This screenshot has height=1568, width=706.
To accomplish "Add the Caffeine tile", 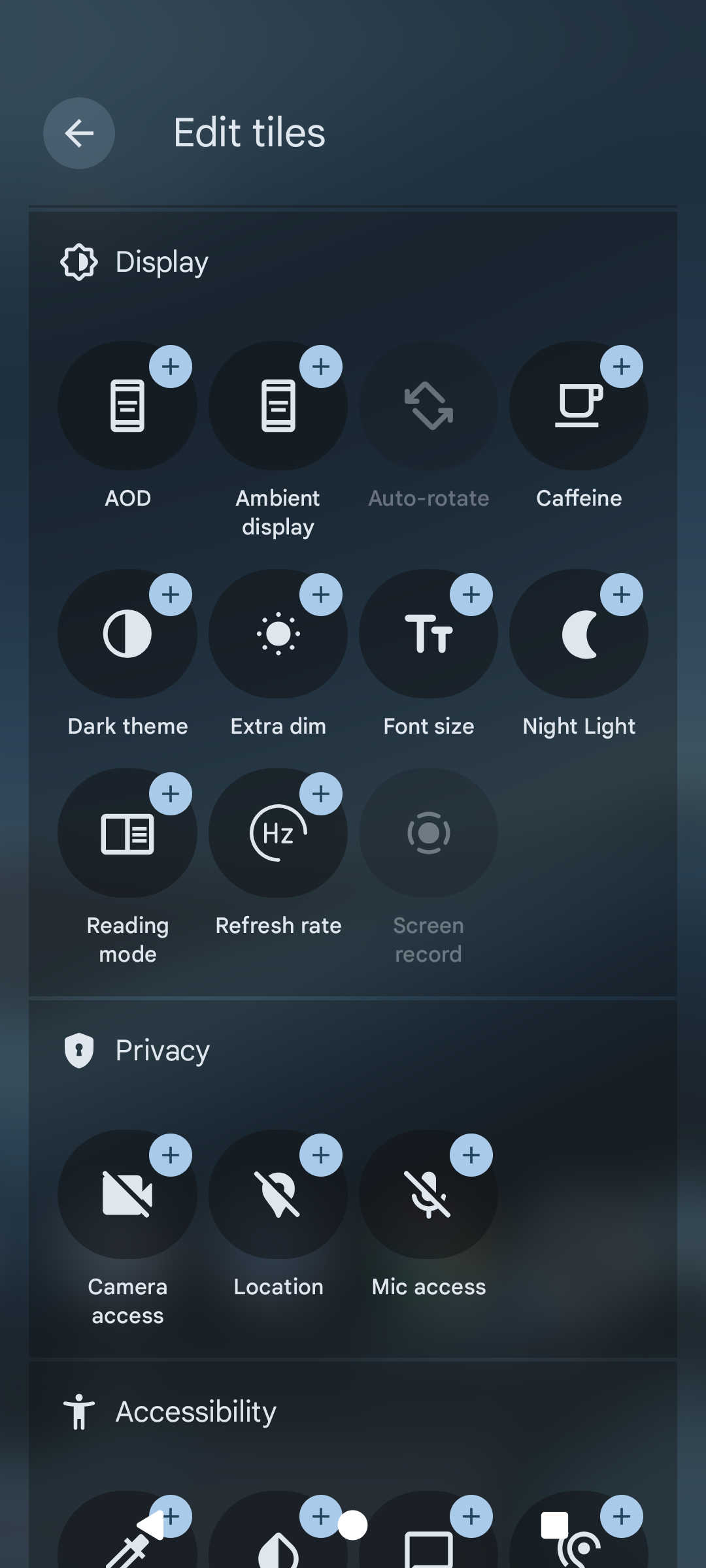I will pyautogui.click(x=622, y=367).
